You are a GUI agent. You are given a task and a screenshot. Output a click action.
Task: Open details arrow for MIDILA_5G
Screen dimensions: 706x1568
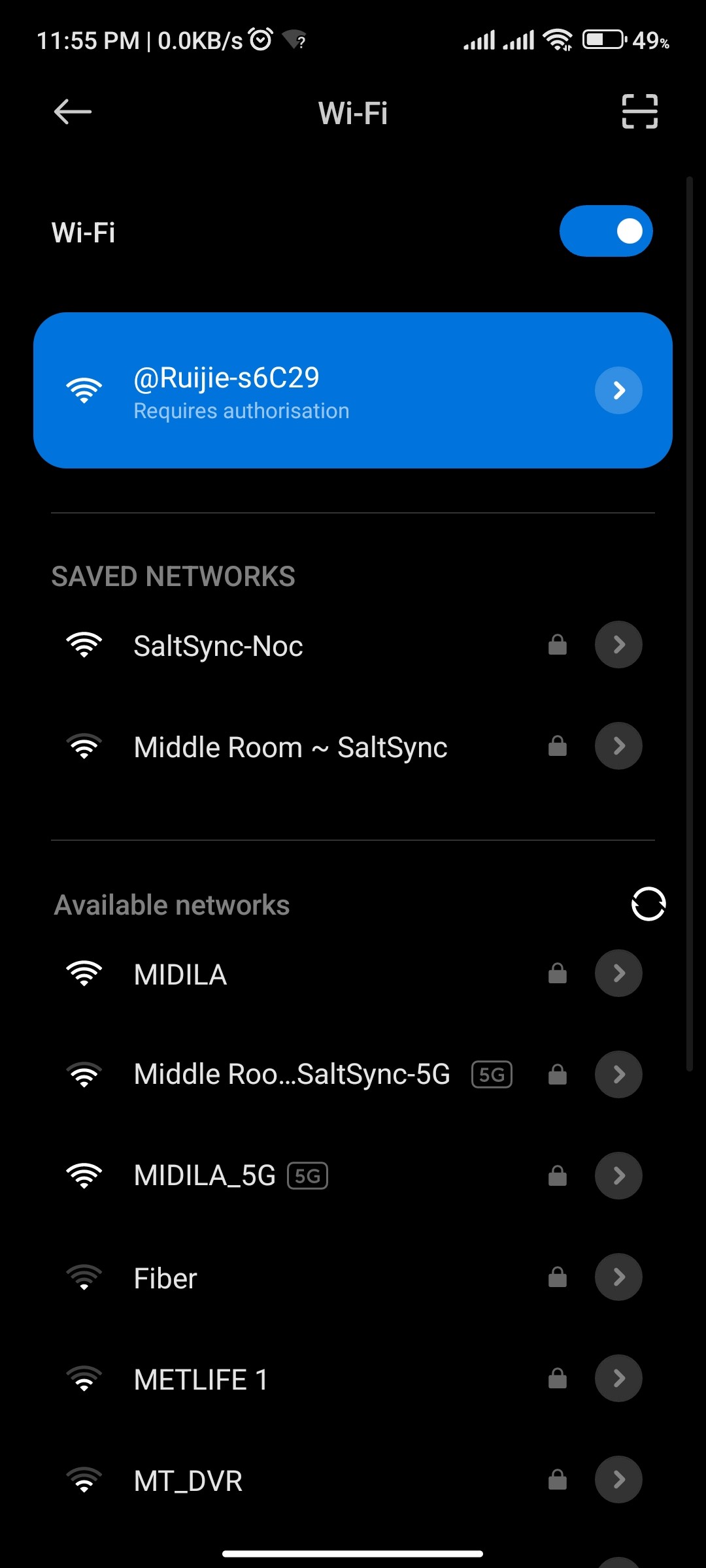[618, 1176]
